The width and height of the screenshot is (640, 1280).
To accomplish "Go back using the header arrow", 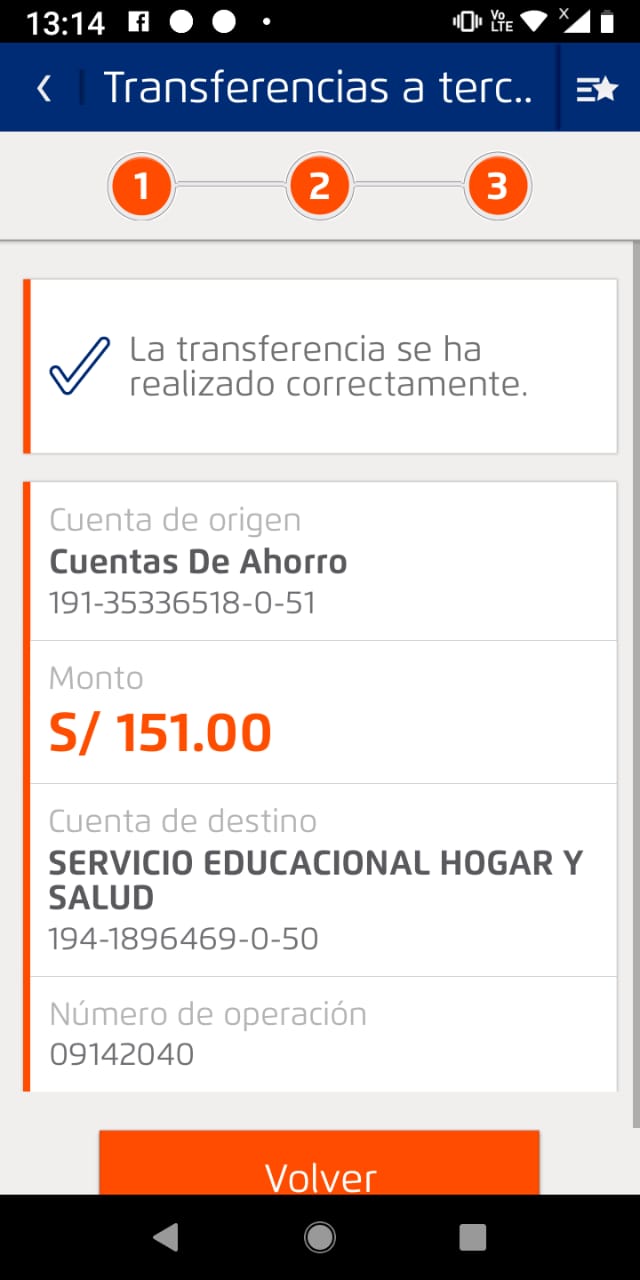I will pos(44,88).
